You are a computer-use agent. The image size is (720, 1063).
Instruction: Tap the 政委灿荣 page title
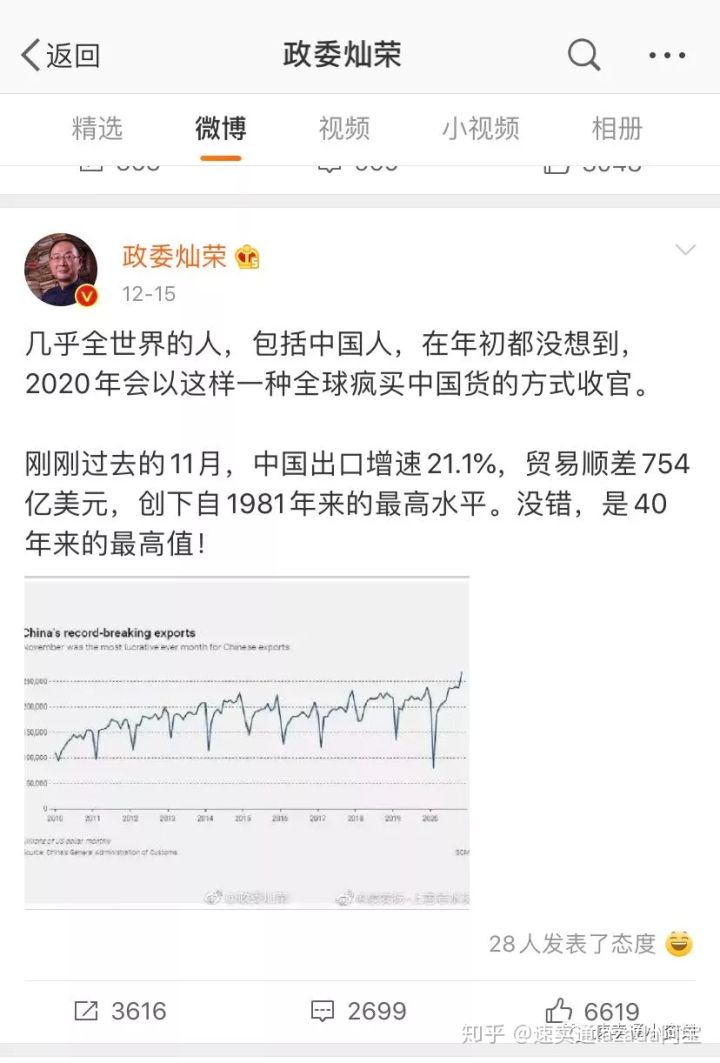[x=360, y=55]
